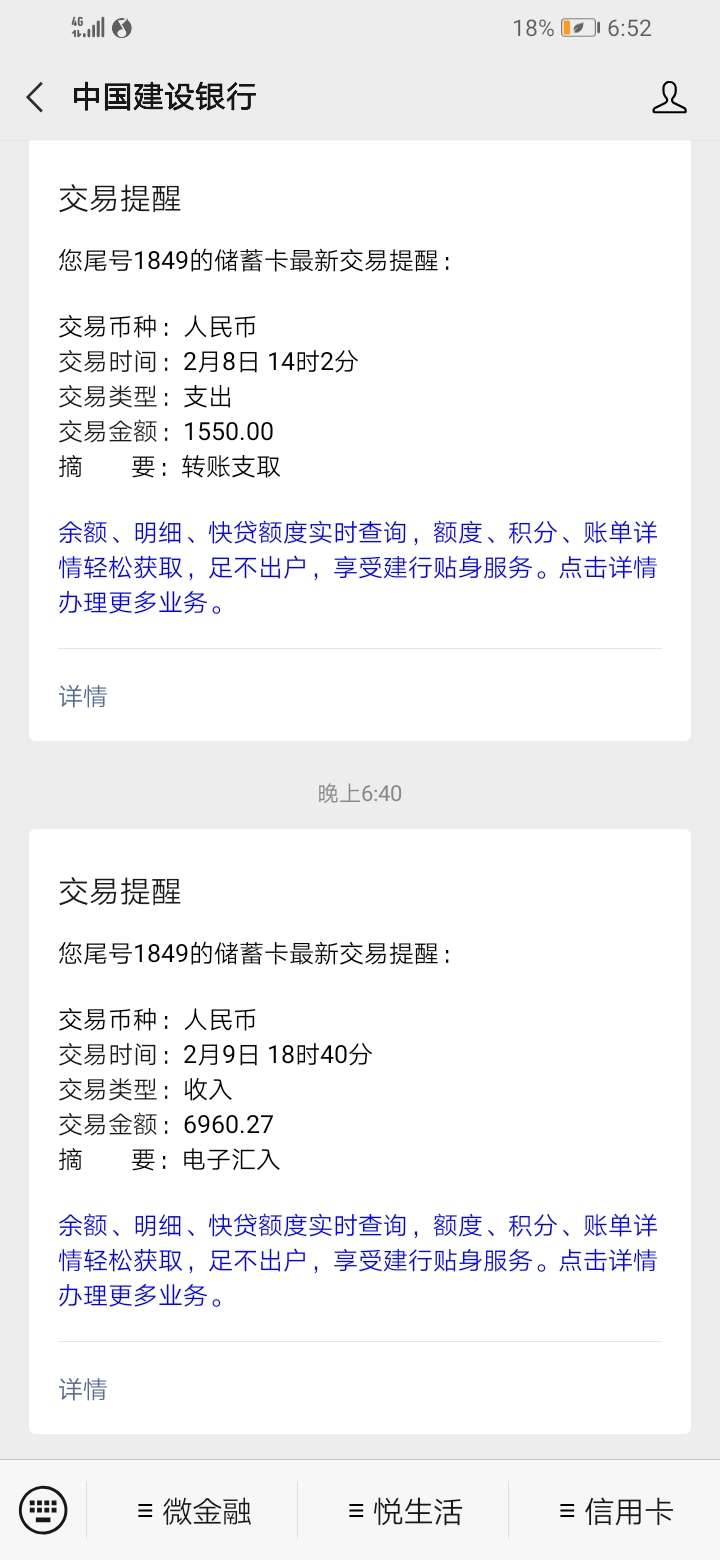This screenshot has height=1560, width=720.
Task: Tap 详情 on the second transaction alert
Action: (x=83, y=1389)
